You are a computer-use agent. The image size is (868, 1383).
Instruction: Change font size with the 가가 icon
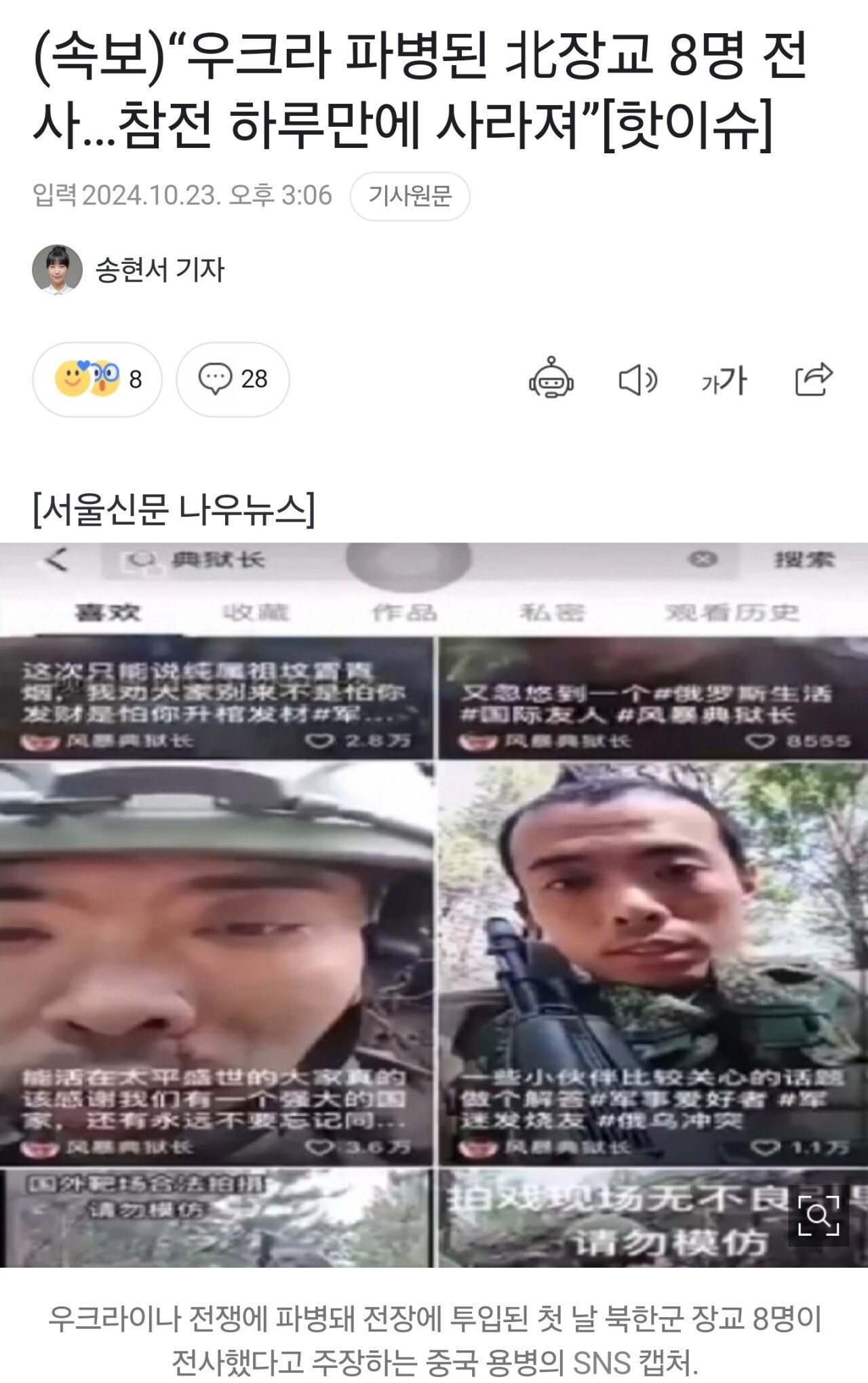[x=724, y=380]
